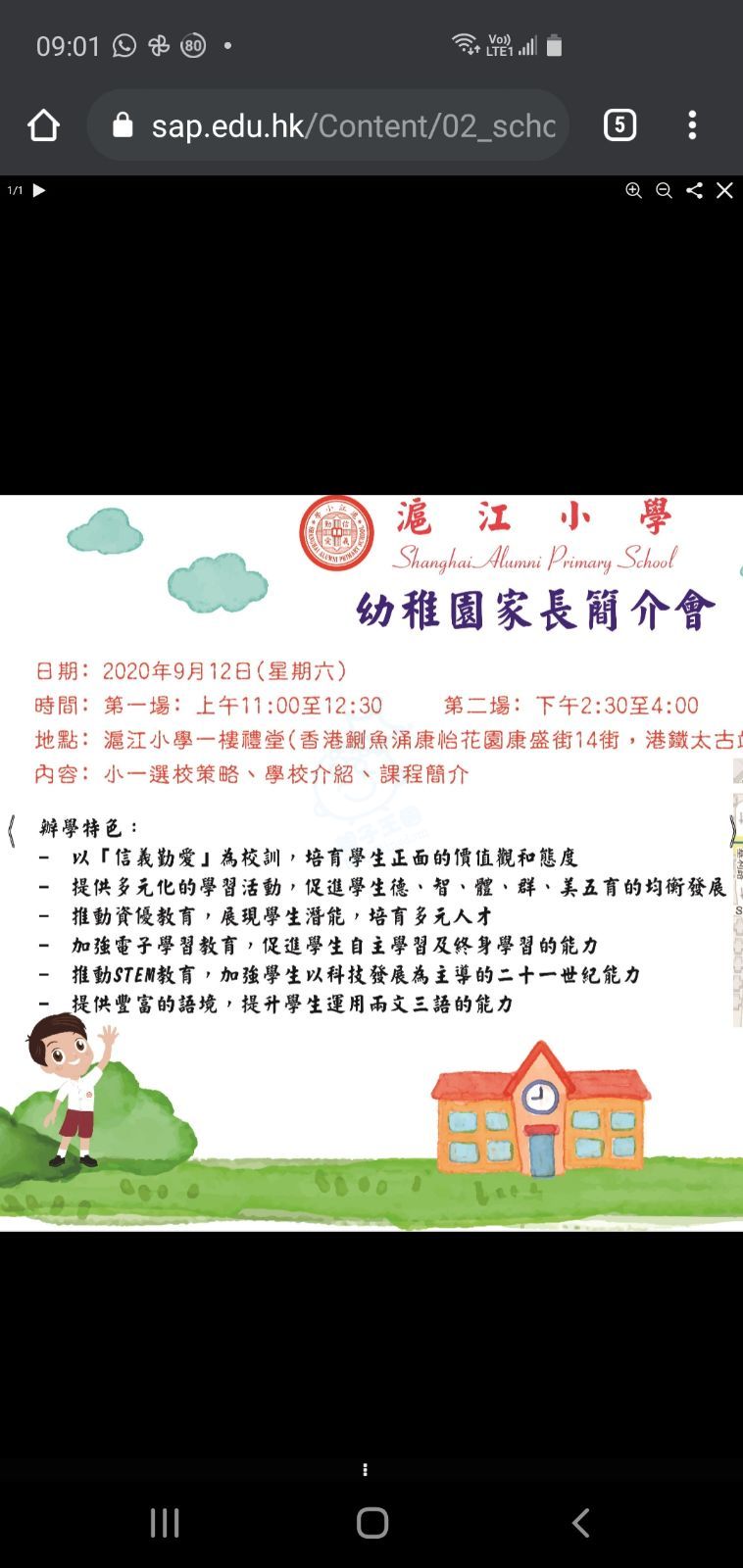Image resolution: width=743 pixels, height=1568 pixels.
Task: Open the tab switcher showing 5 tabs
Action: click(619, 125)
